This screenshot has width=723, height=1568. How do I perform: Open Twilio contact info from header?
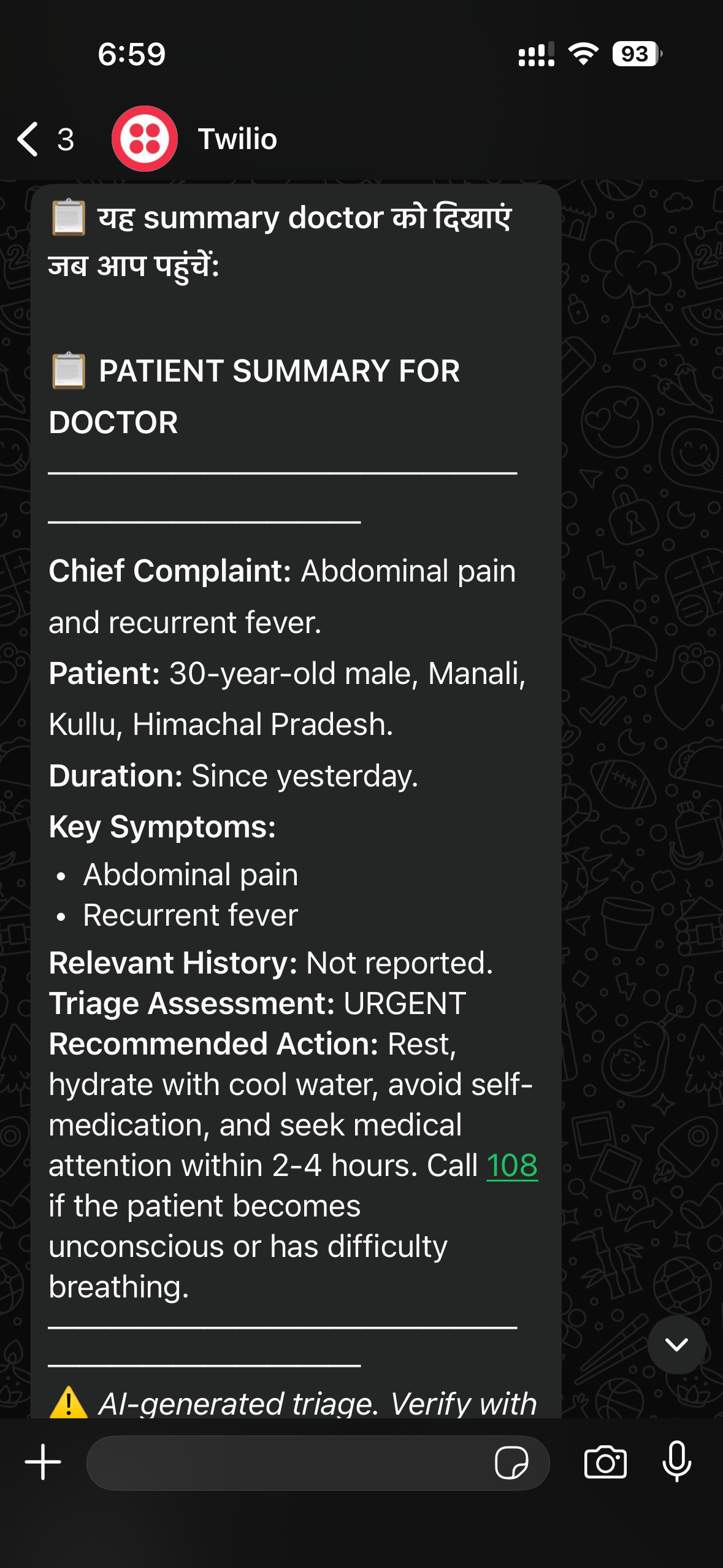(237, 139)
